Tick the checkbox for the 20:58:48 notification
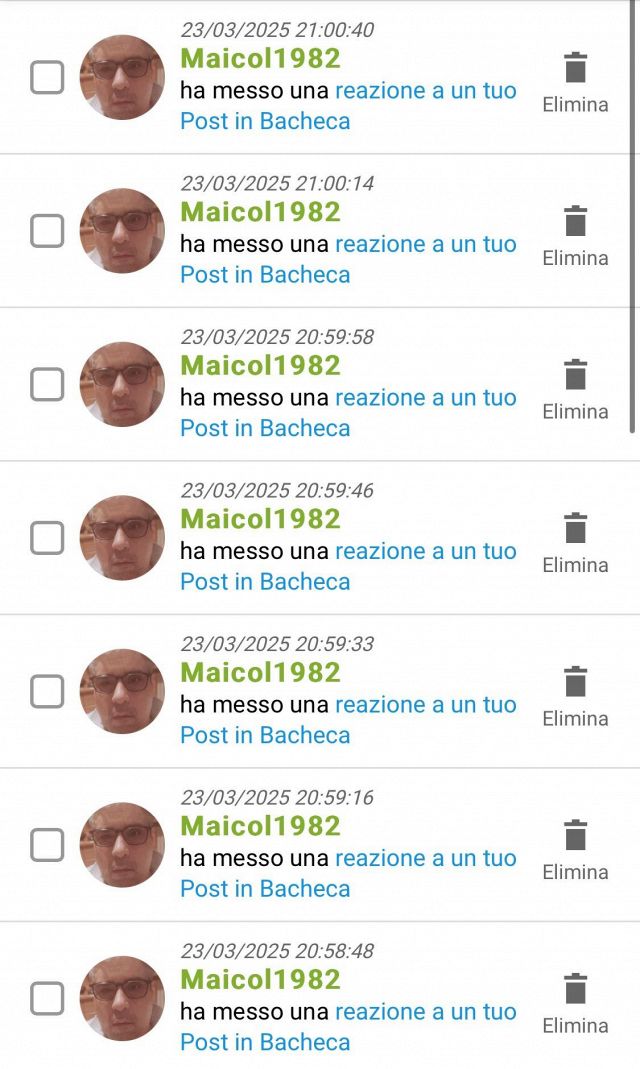This screenshot has width=640, height=1069. pos(47,998)
